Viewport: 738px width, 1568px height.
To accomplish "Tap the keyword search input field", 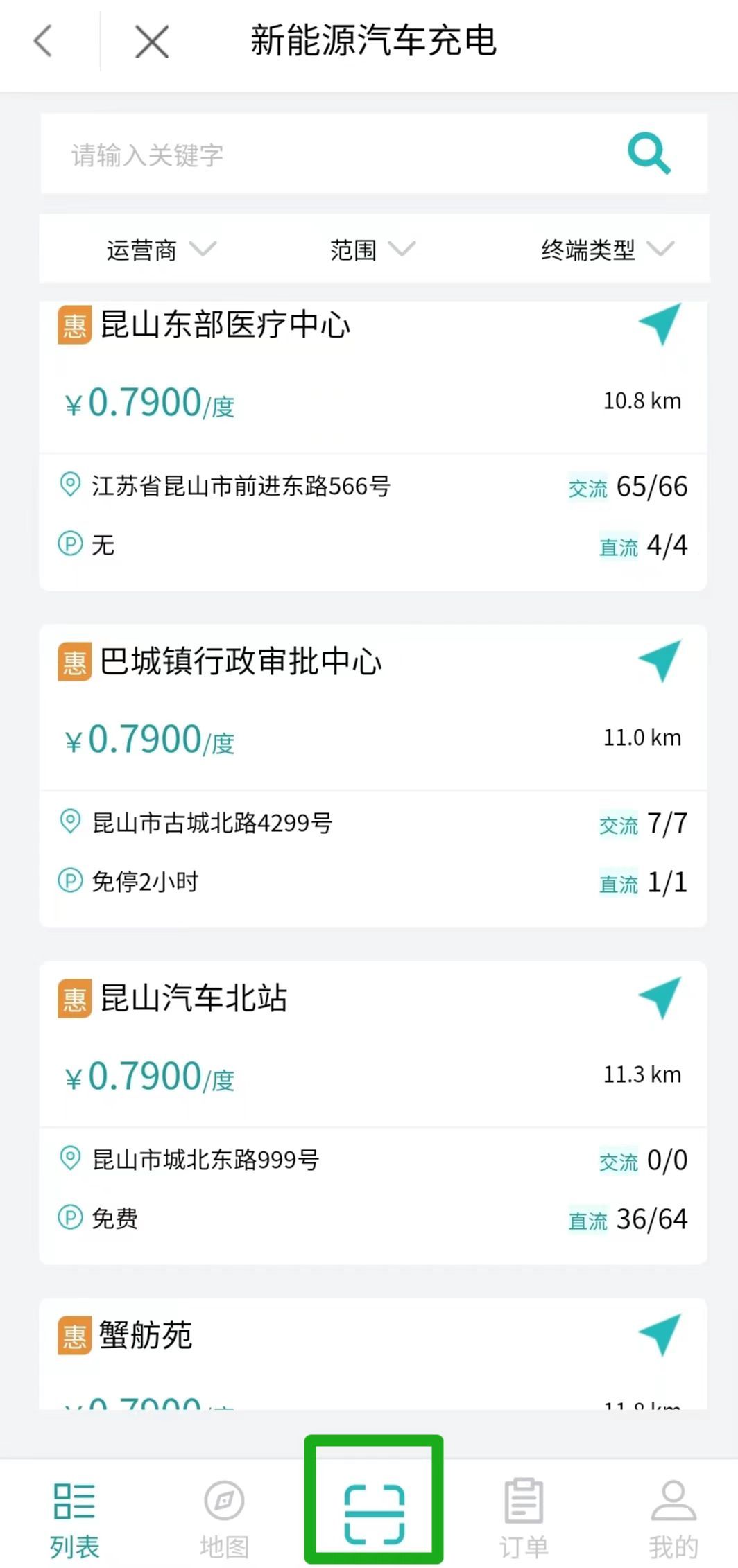I will click(326, 155).
